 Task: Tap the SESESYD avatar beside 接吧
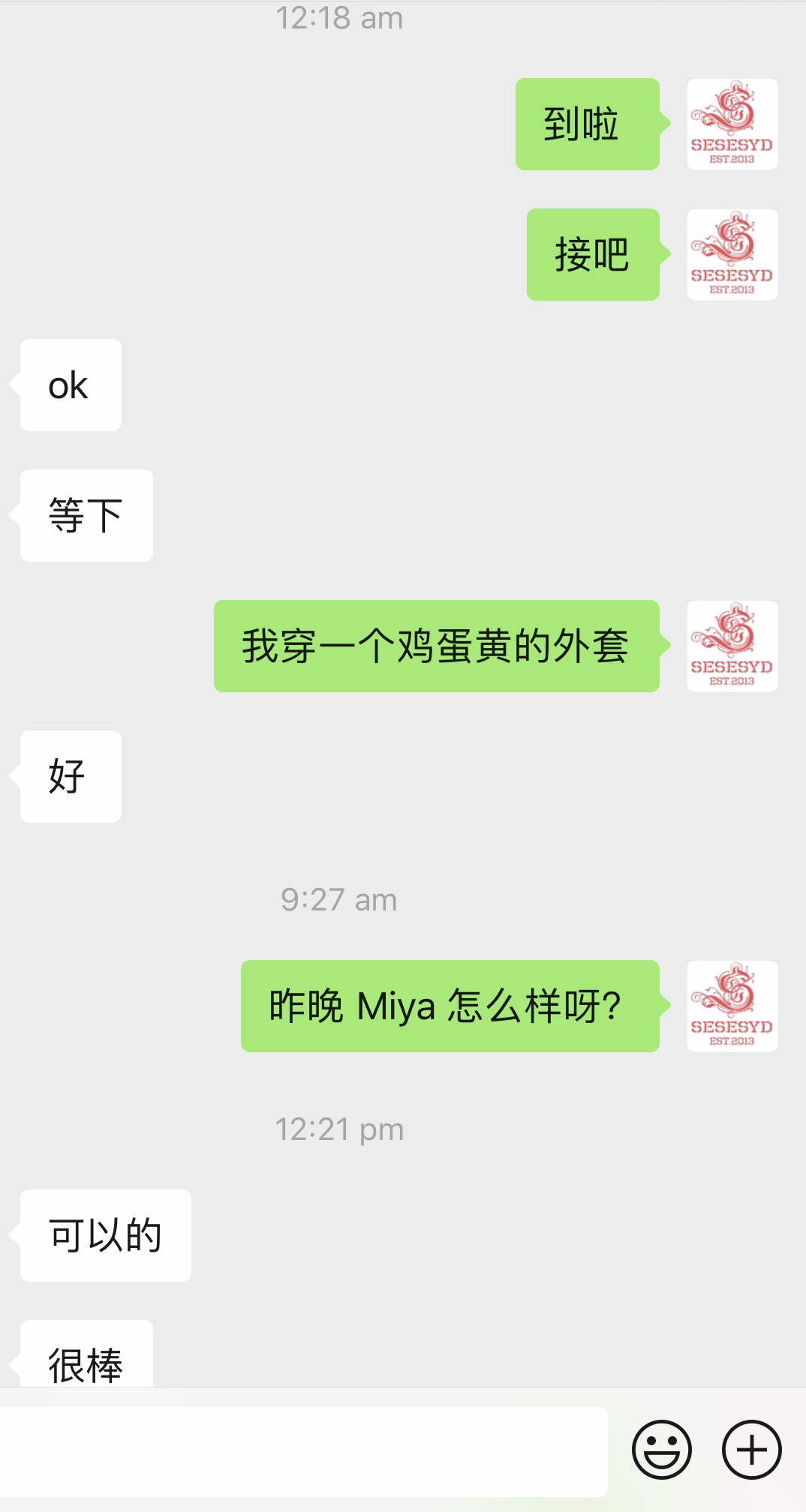pyautogui.click(x=732, y=255)
